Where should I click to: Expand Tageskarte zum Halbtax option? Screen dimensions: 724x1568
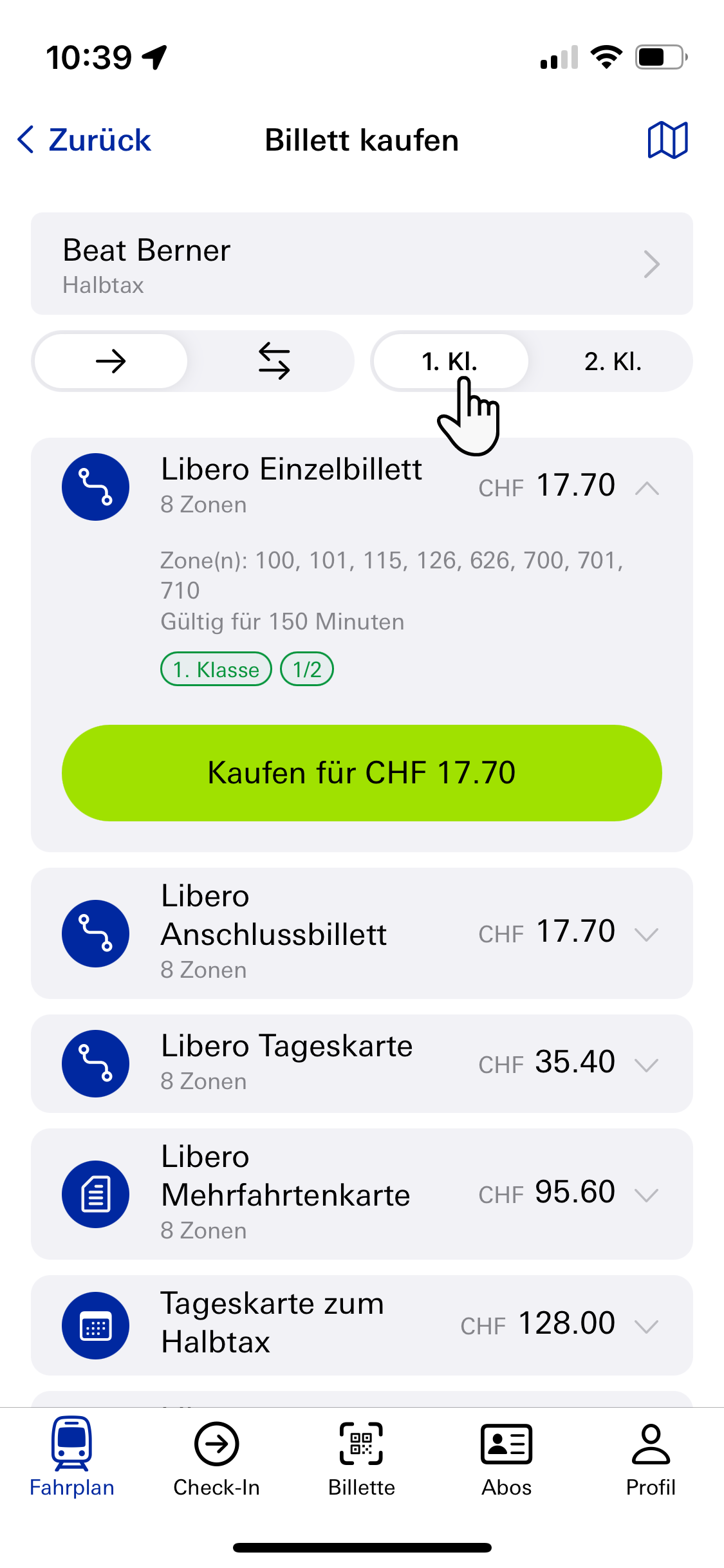(x=646, y=1326)
